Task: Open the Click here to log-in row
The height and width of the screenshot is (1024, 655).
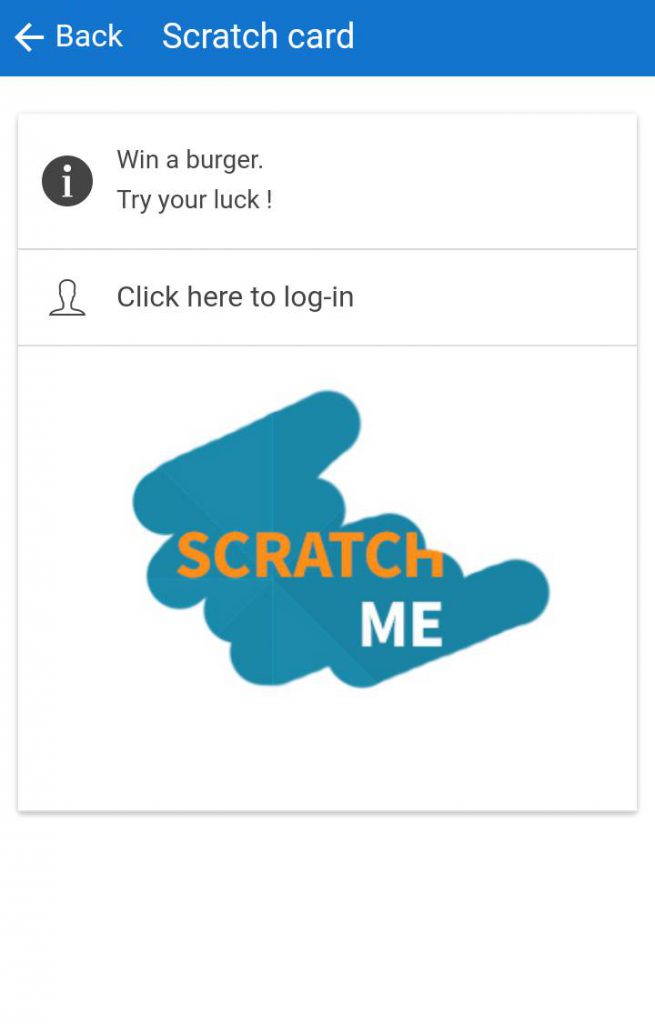Action: (x=235, y=297)
